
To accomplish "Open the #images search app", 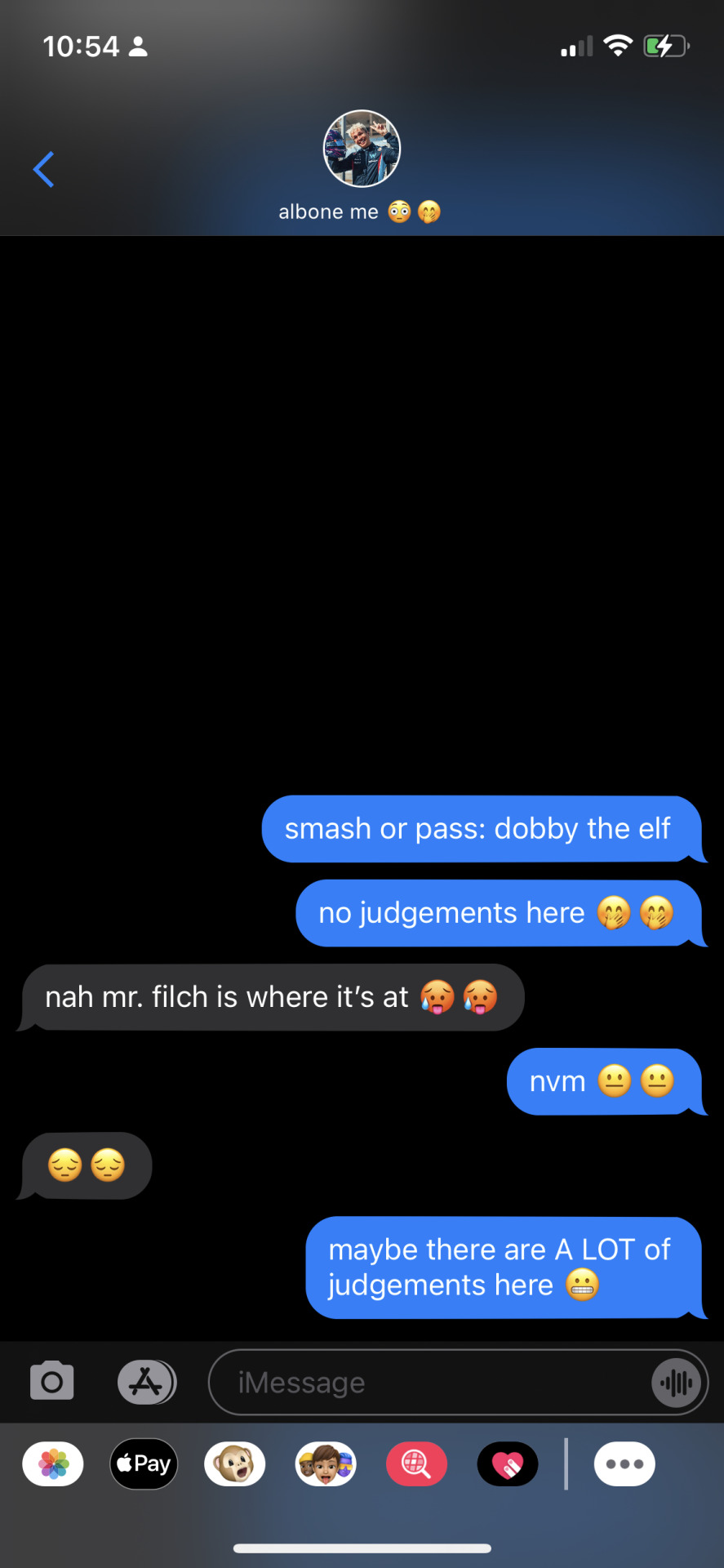I will point(416,1464).
